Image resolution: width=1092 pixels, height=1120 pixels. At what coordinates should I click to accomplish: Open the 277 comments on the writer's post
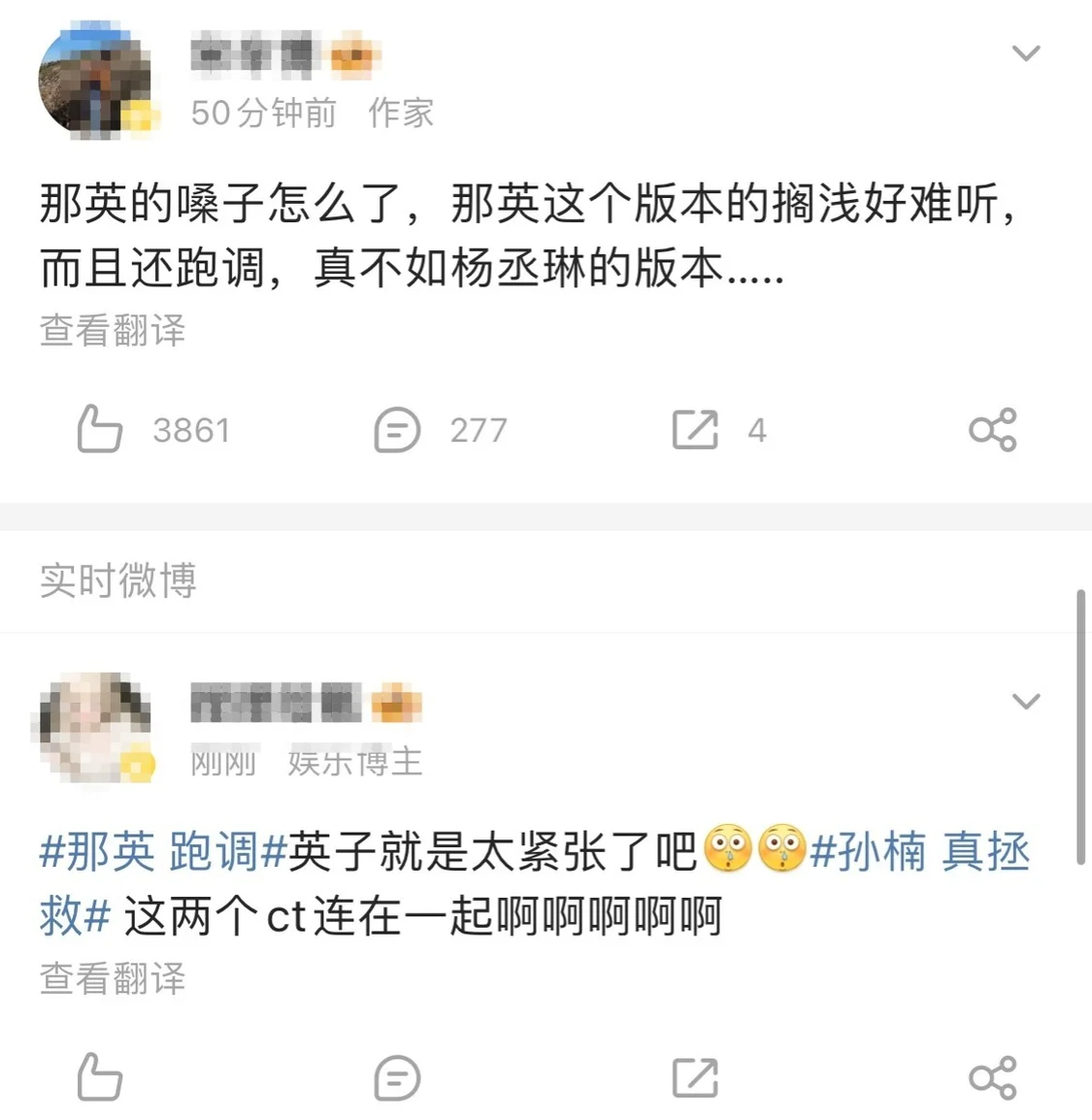[x=397, y=430]
